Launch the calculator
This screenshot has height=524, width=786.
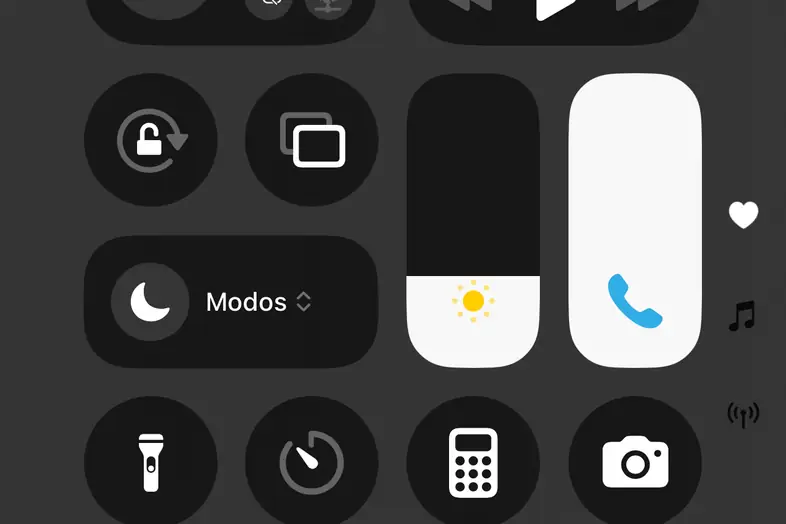point(473,461)
